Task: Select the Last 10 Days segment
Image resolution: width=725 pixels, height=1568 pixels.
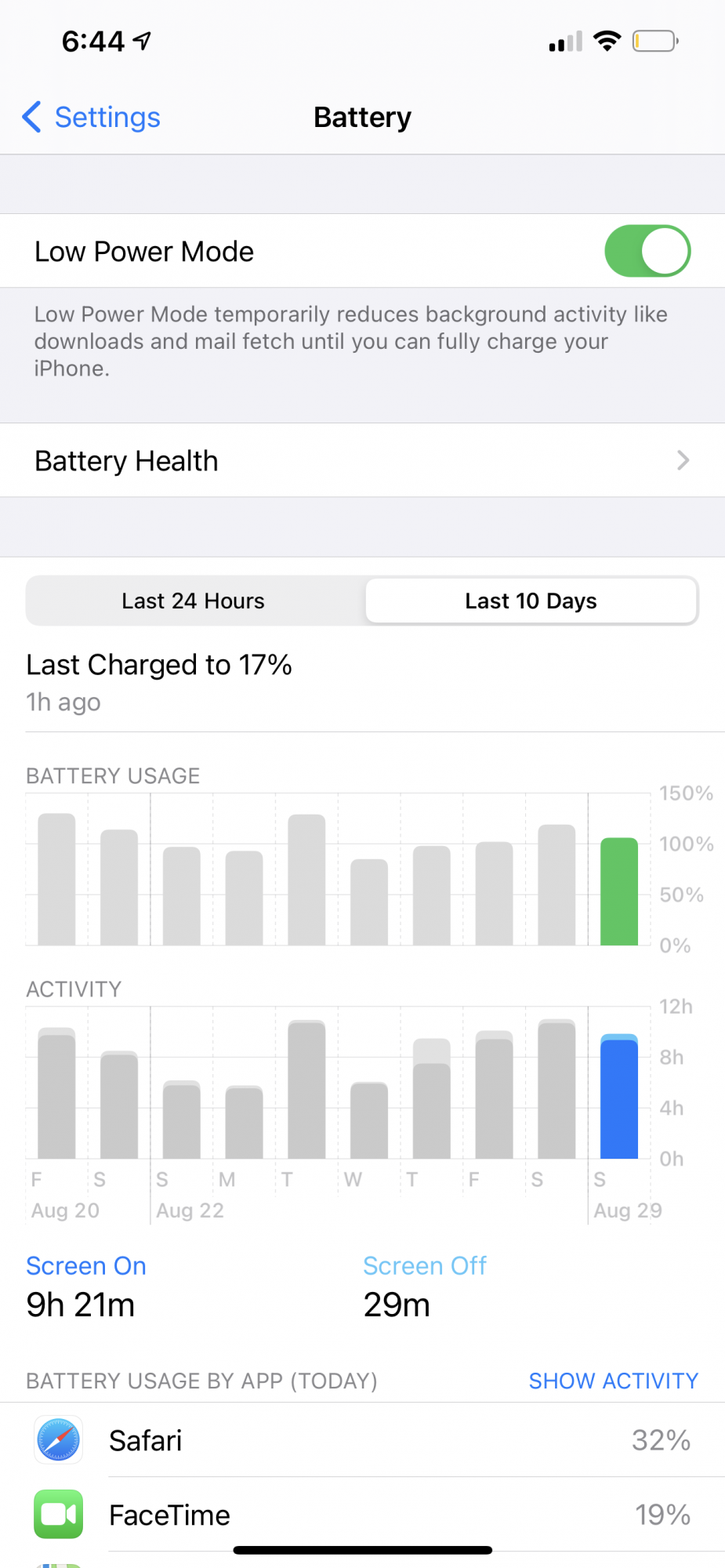Action: tap(531, 601)
